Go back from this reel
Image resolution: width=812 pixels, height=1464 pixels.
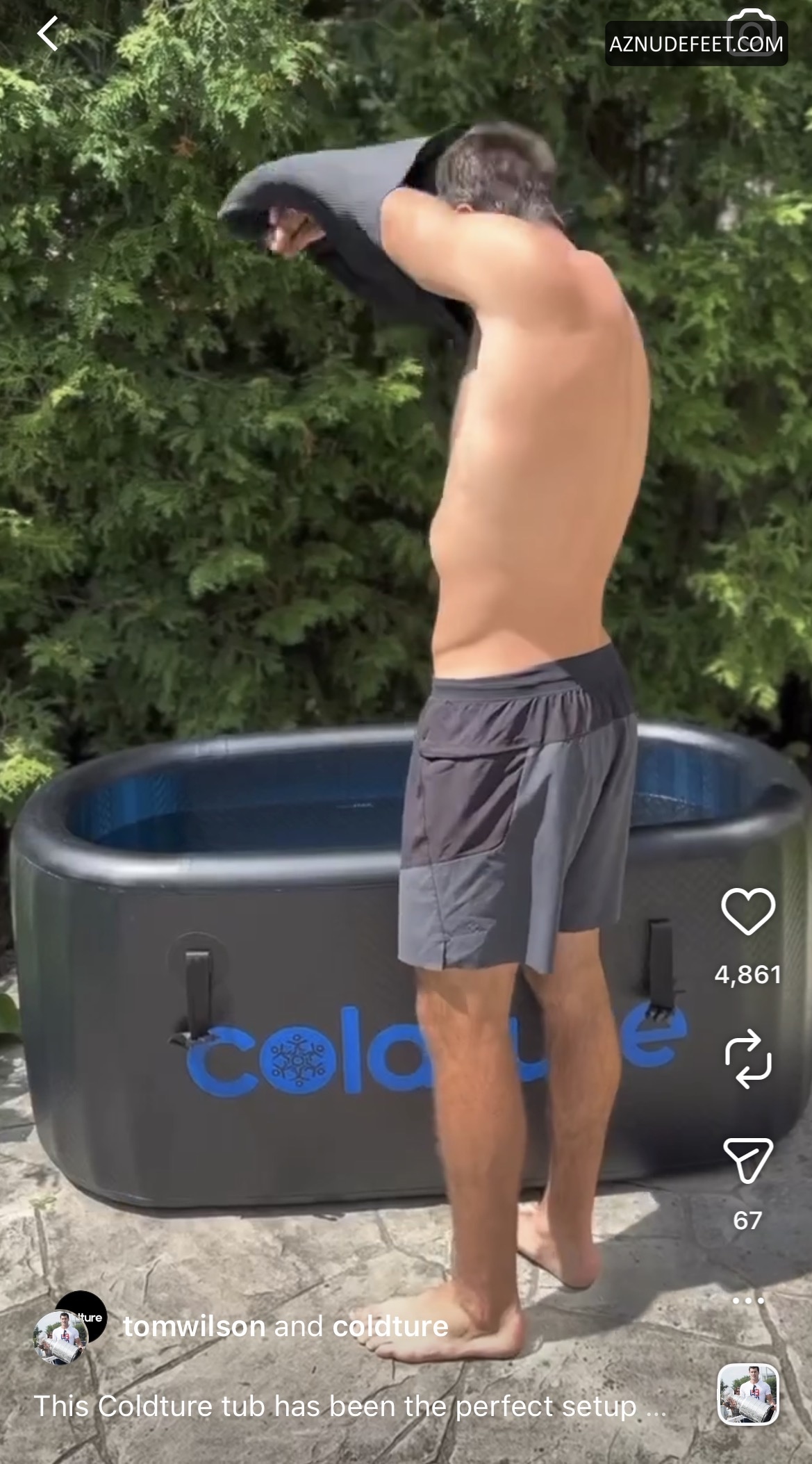click(x=47, y=34)
